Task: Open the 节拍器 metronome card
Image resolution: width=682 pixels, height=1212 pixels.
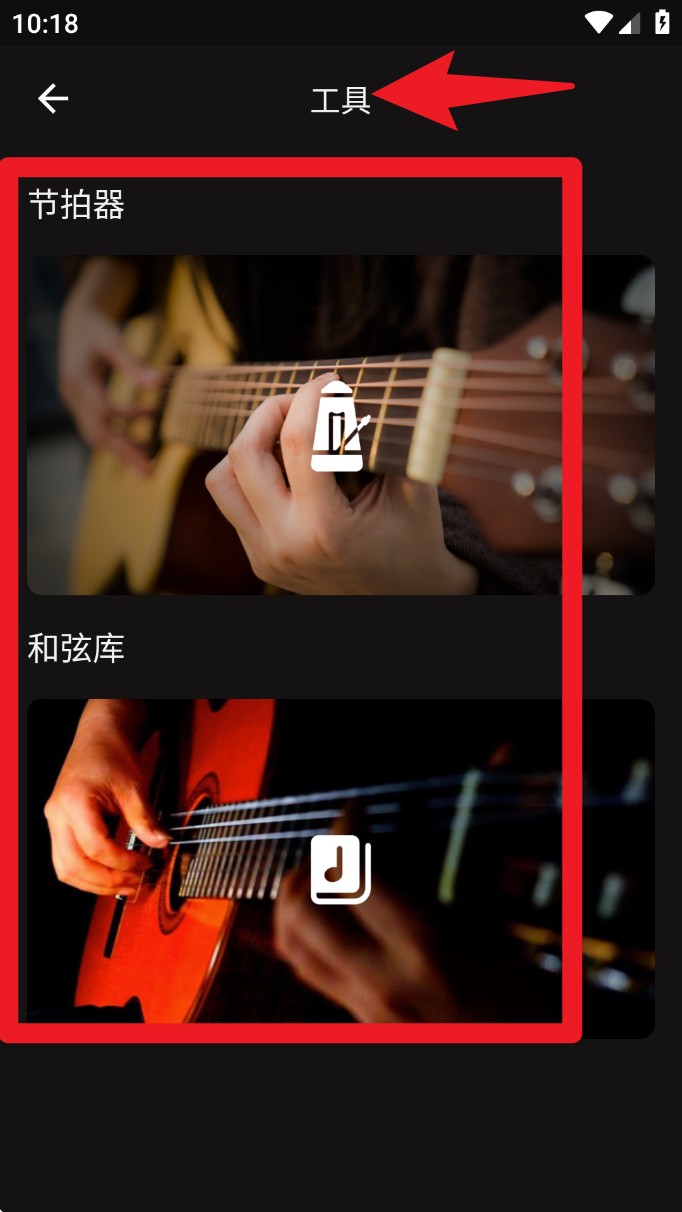Action: 340,425
